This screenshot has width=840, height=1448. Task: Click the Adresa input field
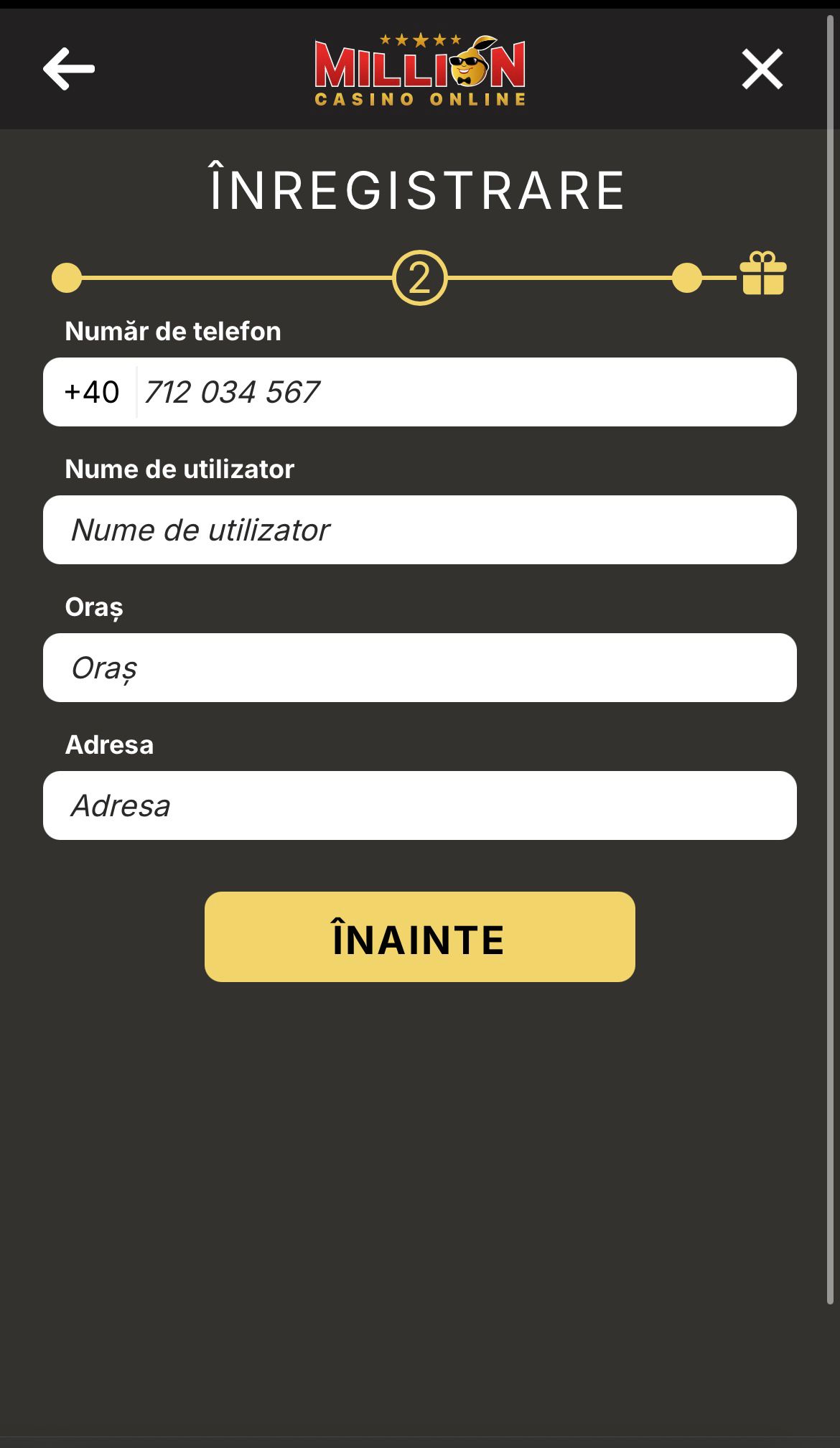click(420, 805)
